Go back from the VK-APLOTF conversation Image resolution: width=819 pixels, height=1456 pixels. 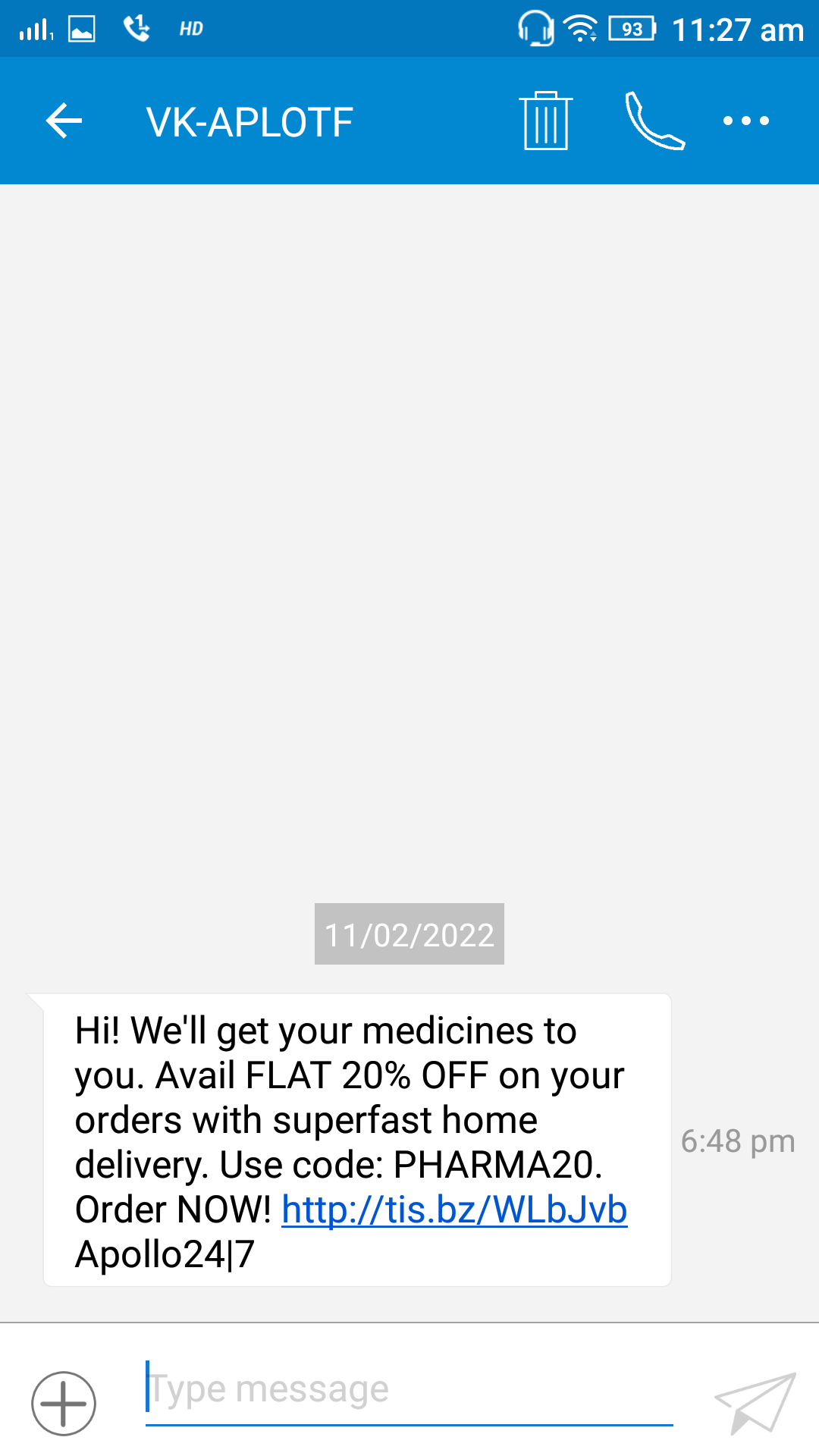64,121
